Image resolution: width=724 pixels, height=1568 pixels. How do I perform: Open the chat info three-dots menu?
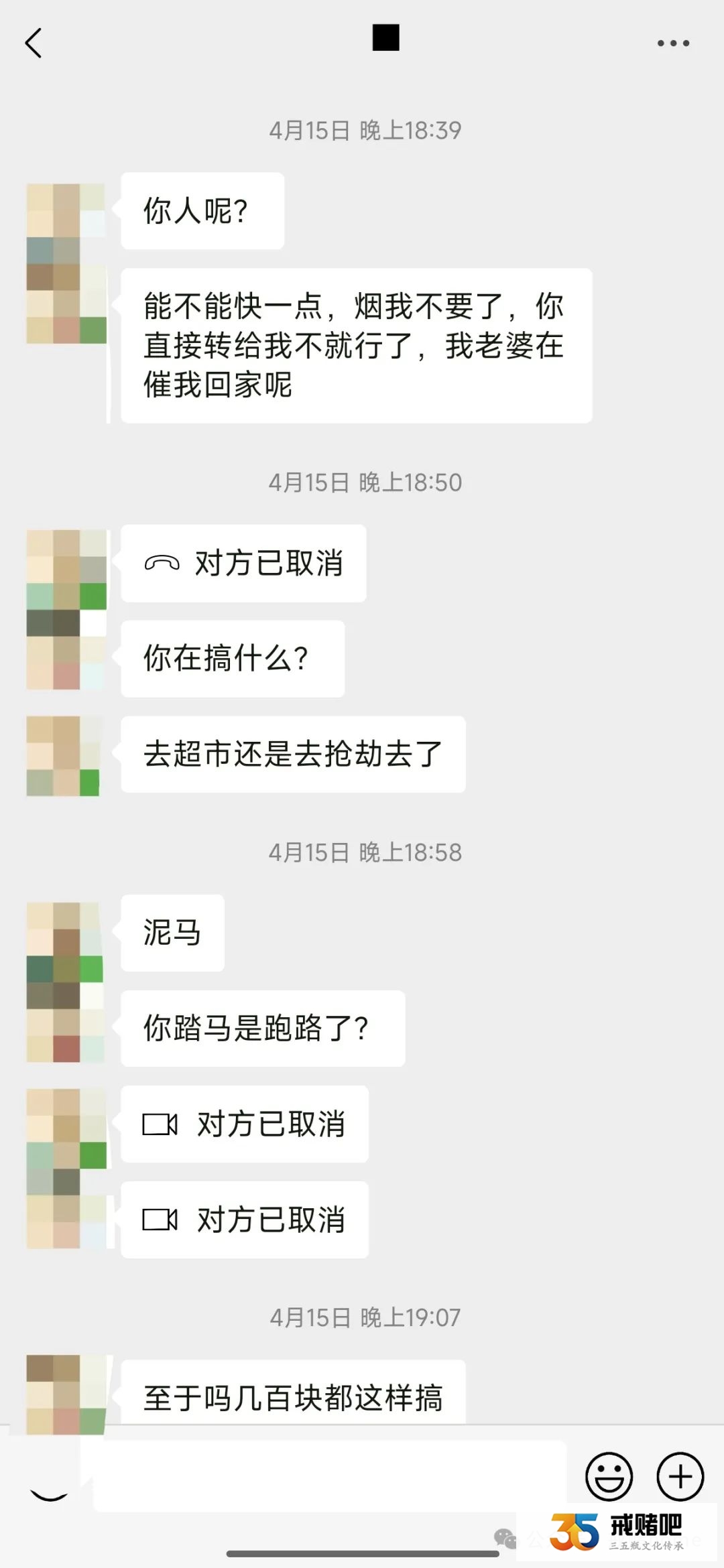coord(673,44)
